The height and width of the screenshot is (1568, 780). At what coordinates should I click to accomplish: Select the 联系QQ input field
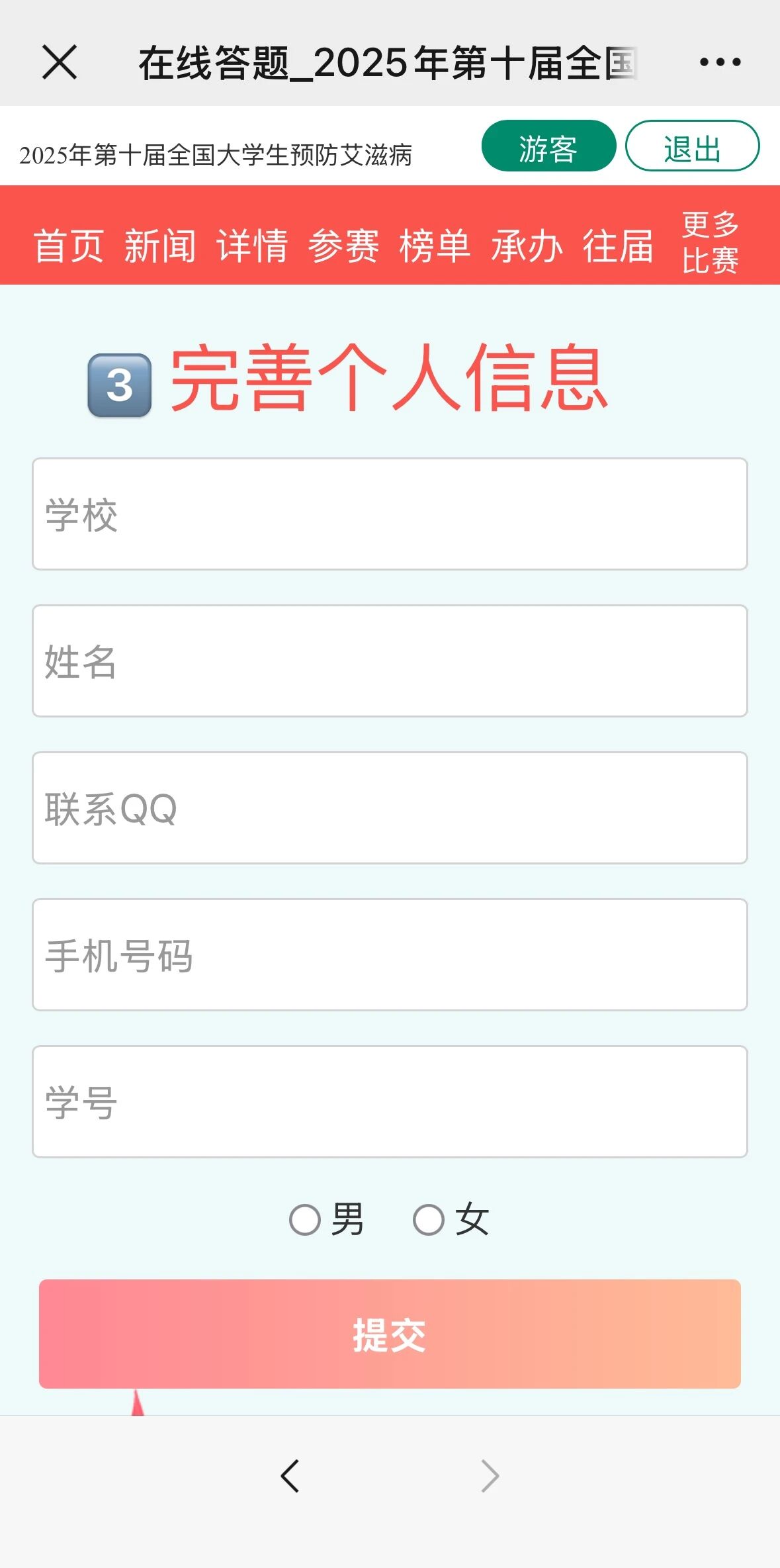390,808
